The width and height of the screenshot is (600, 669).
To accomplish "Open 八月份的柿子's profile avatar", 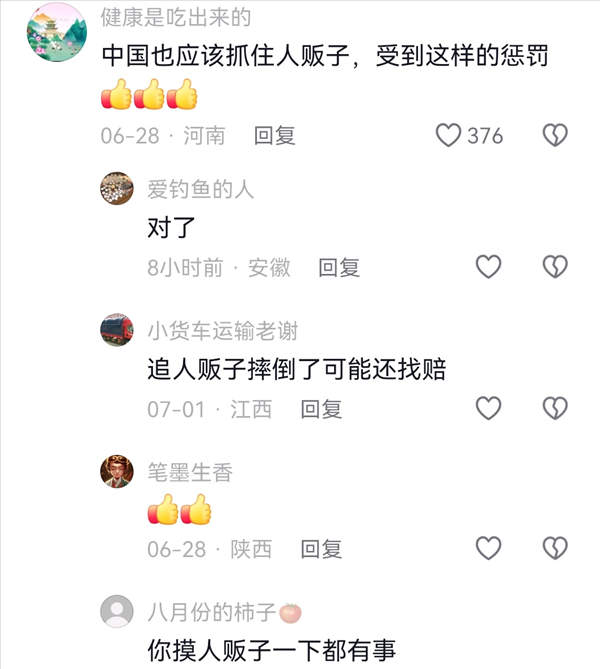I will click(x=117, y=611).
